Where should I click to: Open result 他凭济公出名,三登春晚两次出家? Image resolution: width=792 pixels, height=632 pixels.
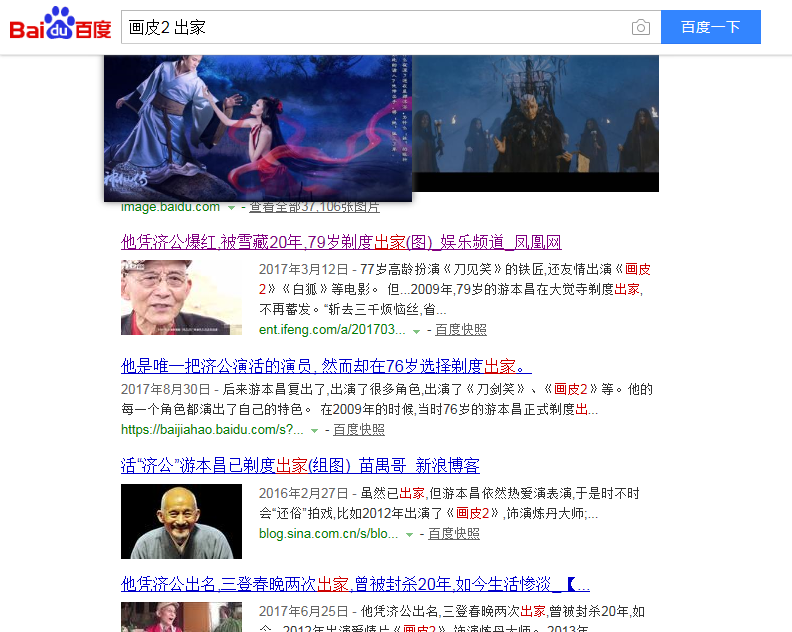tap(355, 584)
